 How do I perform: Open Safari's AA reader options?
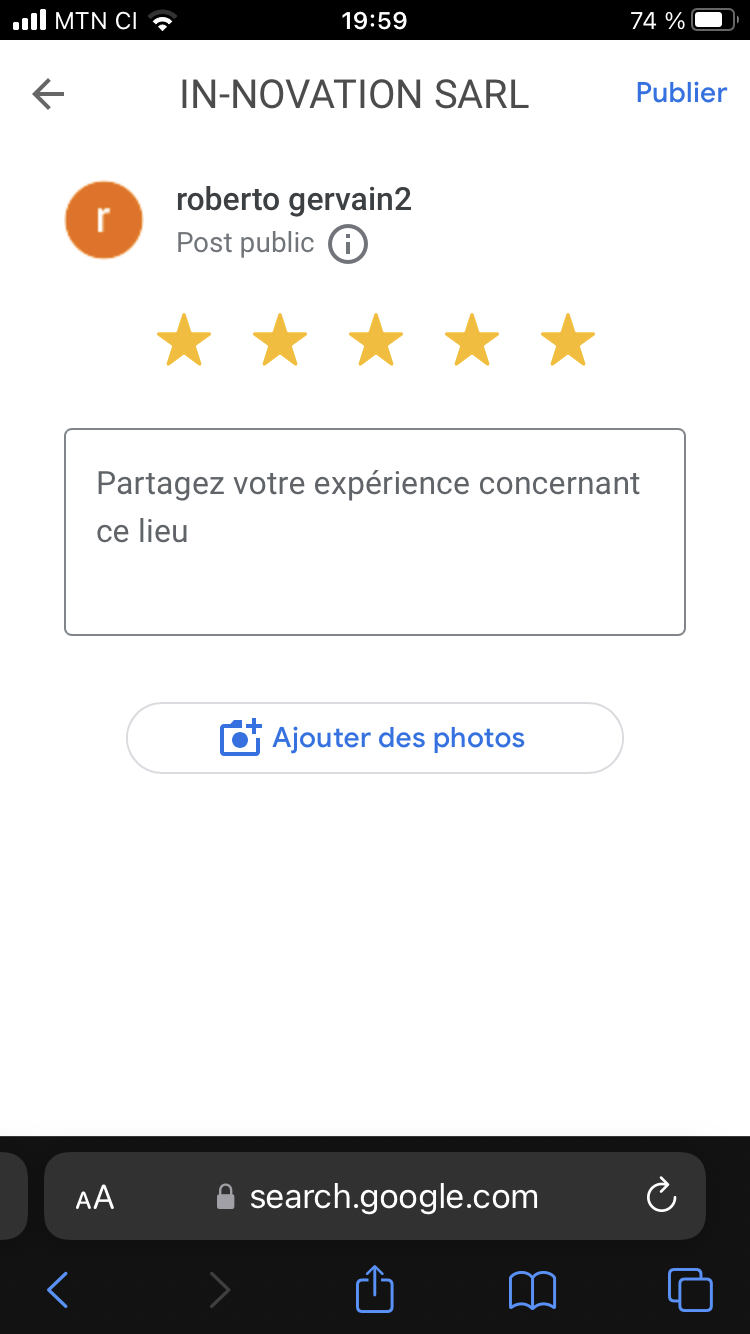point(95,1197)
